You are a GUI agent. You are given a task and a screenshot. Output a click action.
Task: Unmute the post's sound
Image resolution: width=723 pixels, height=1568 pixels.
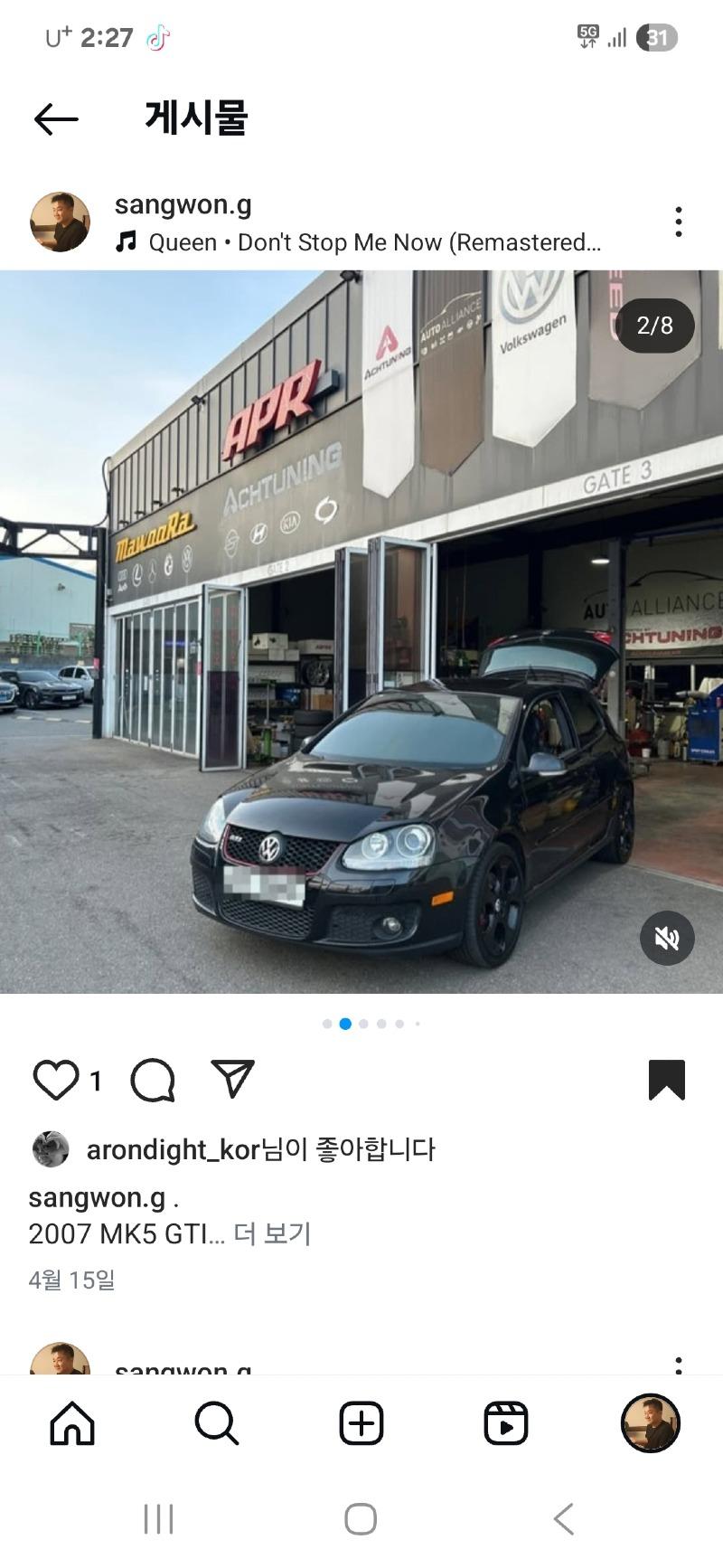667,939
